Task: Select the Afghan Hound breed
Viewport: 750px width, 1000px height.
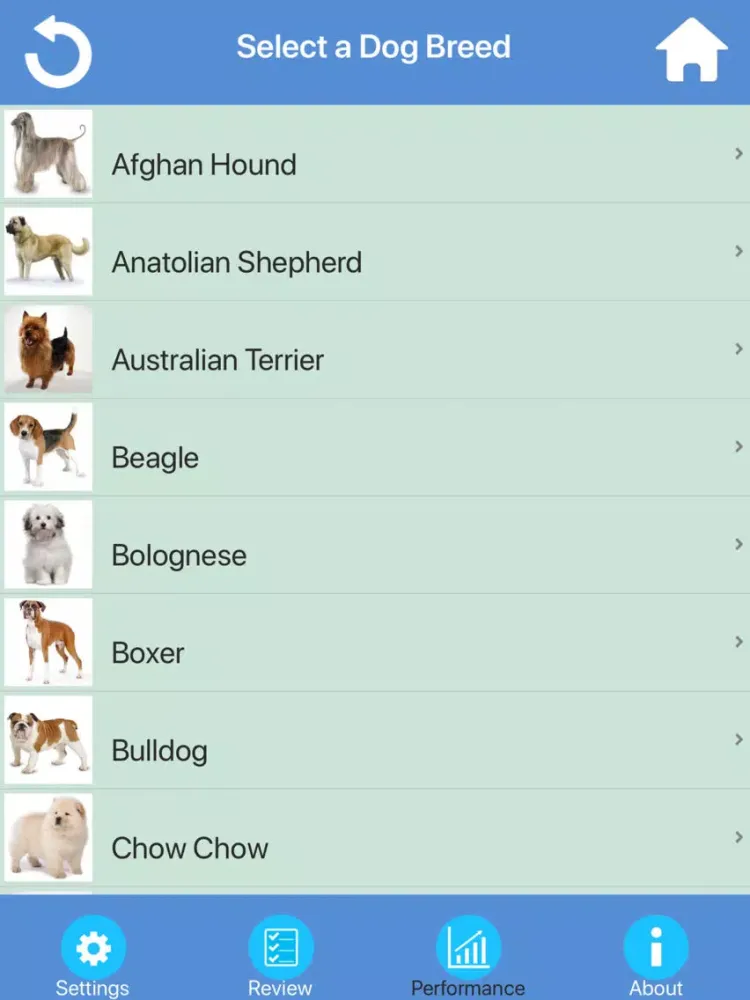Action: point(375,155)
